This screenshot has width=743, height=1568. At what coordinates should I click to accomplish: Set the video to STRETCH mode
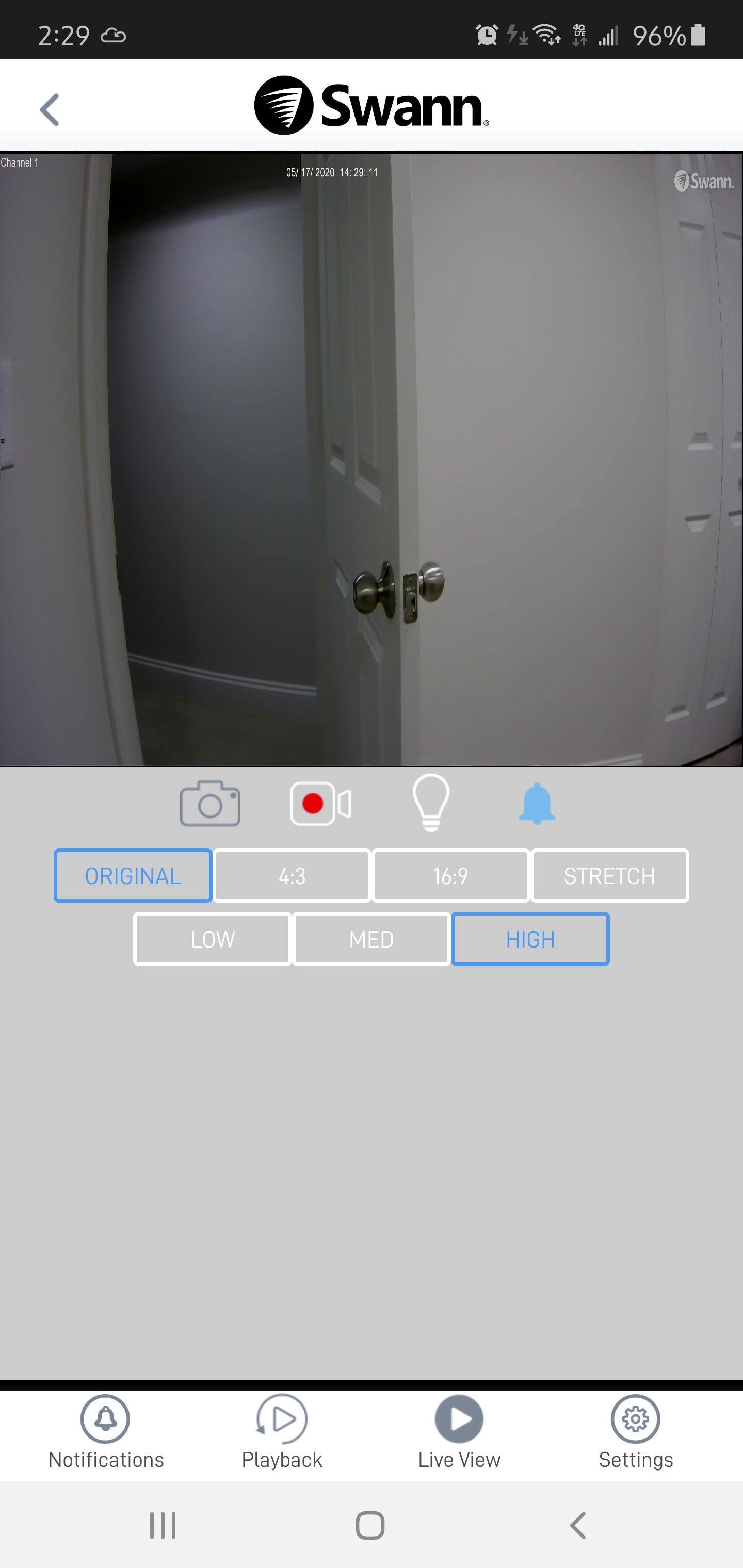pos(610,876)
